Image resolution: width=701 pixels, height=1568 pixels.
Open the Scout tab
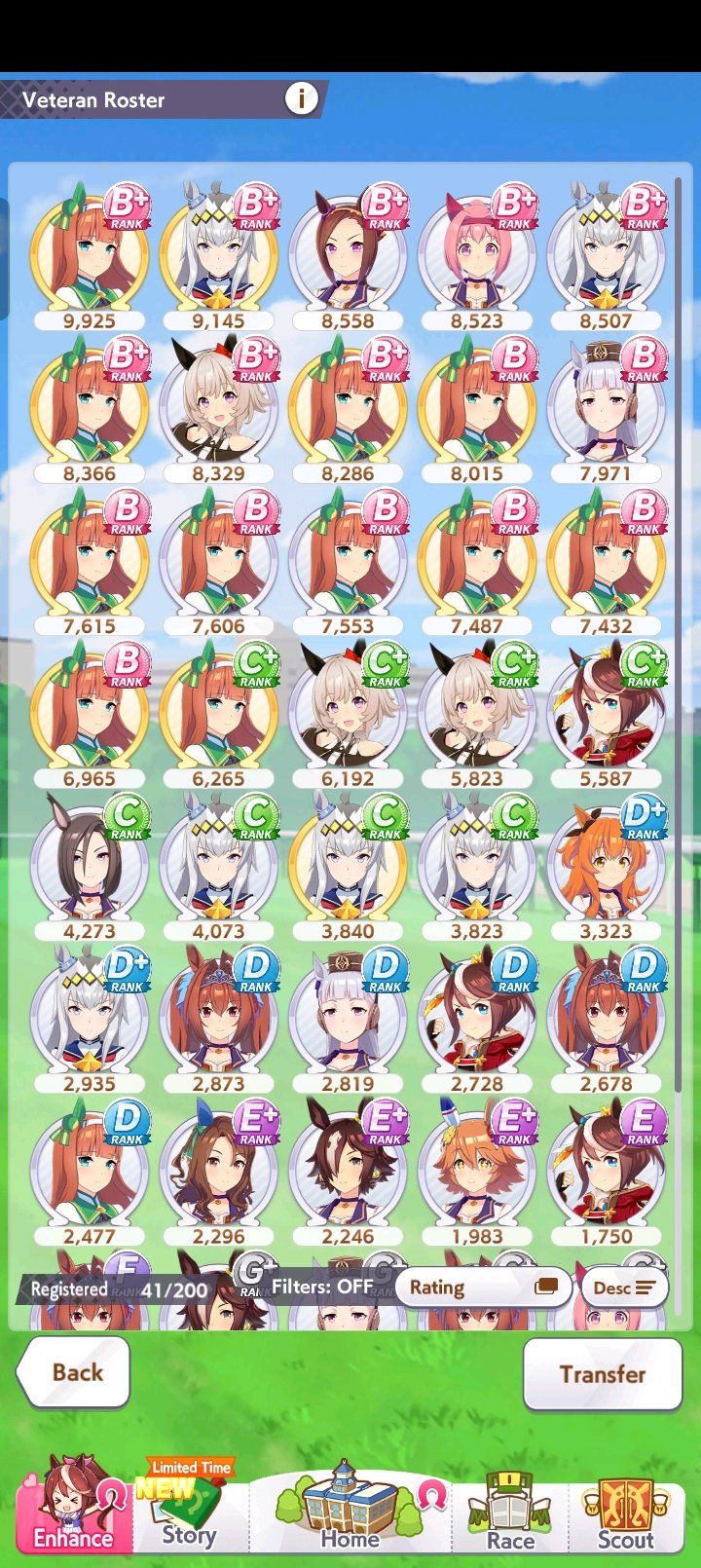625,1512
